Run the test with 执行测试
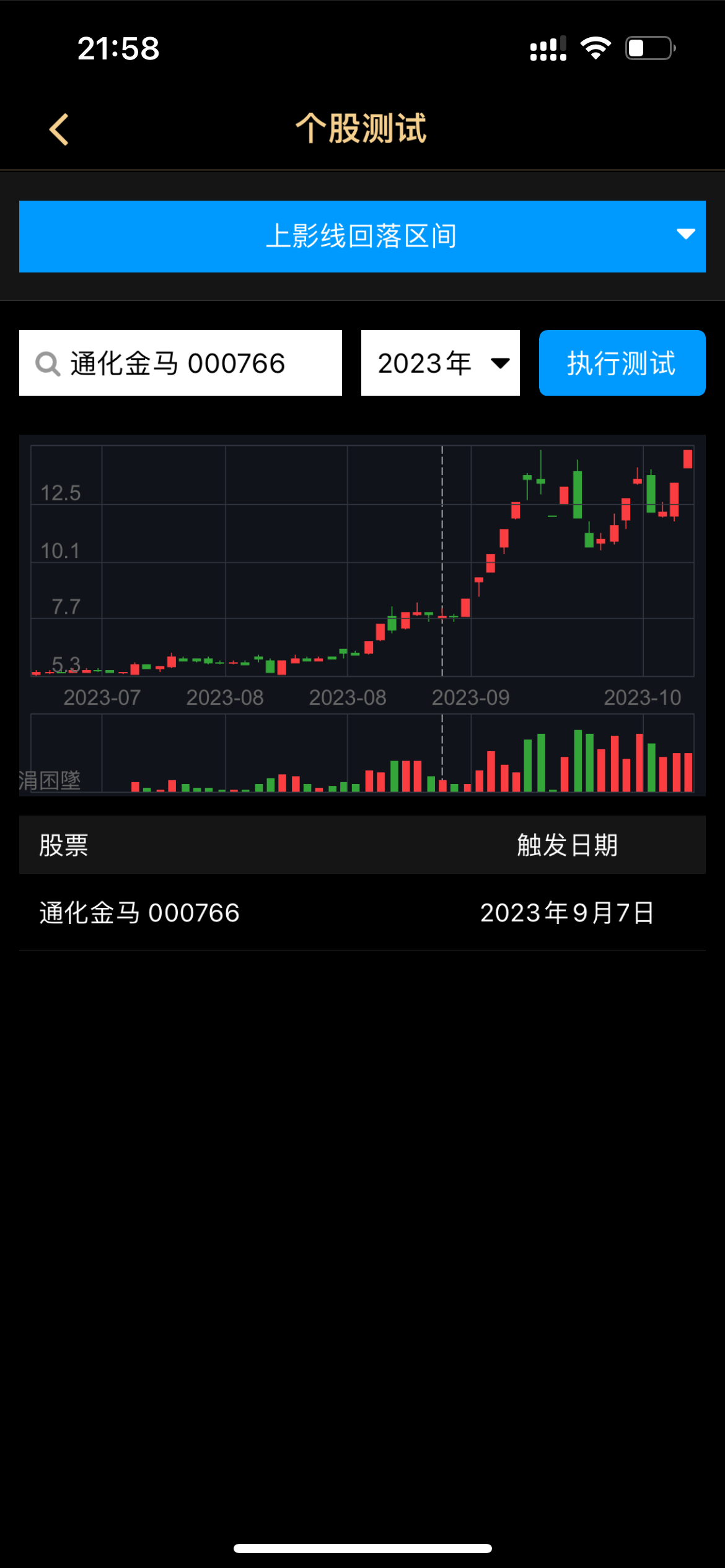 (622, 363)
